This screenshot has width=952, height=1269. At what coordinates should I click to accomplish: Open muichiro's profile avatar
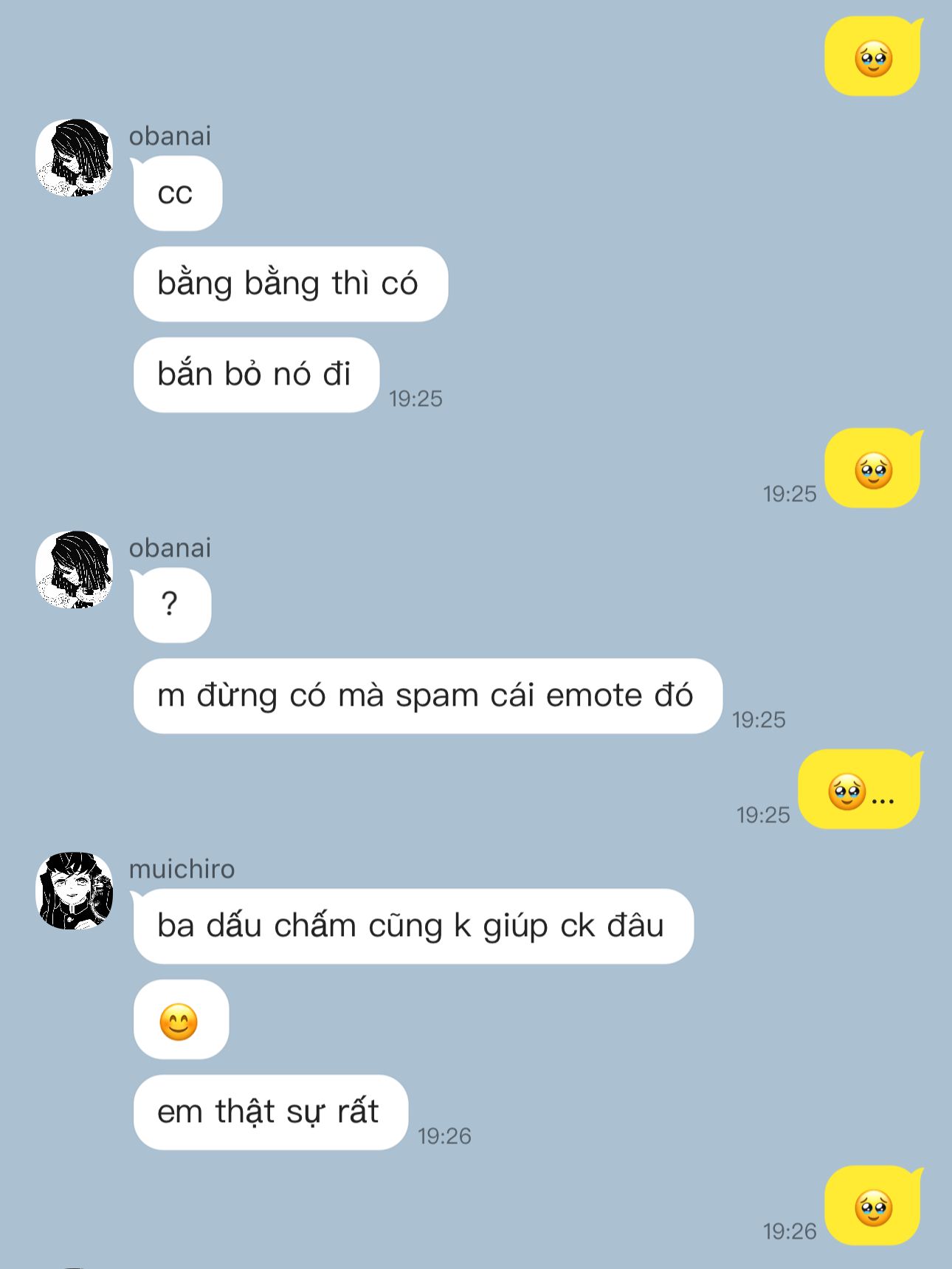pyautogui.click(x=75, y=891)
